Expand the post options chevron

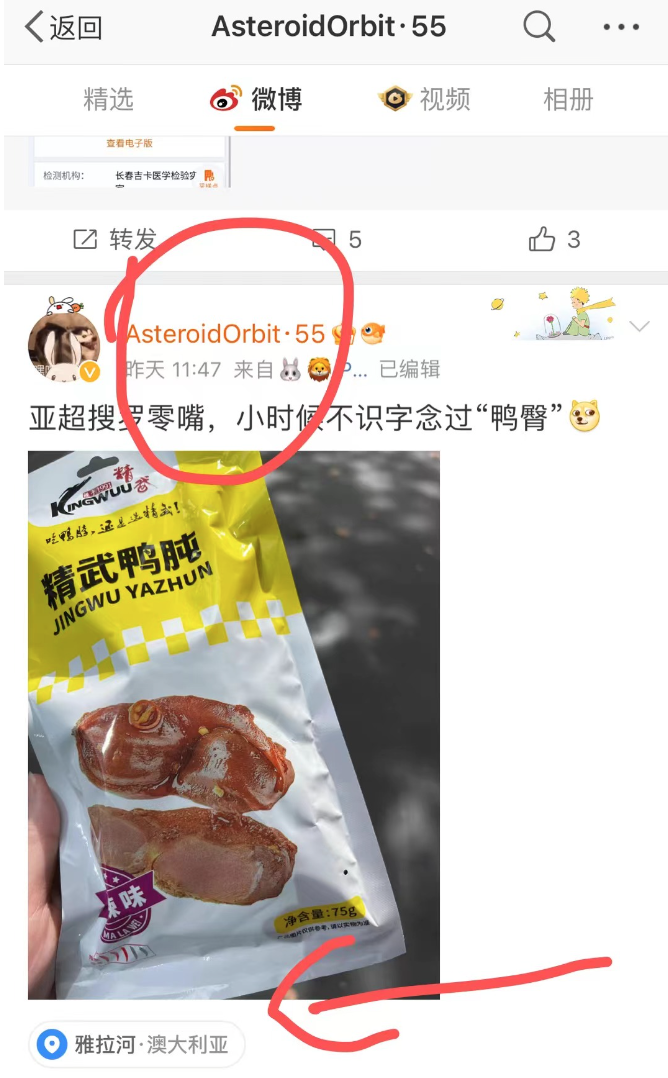(639, 327)
